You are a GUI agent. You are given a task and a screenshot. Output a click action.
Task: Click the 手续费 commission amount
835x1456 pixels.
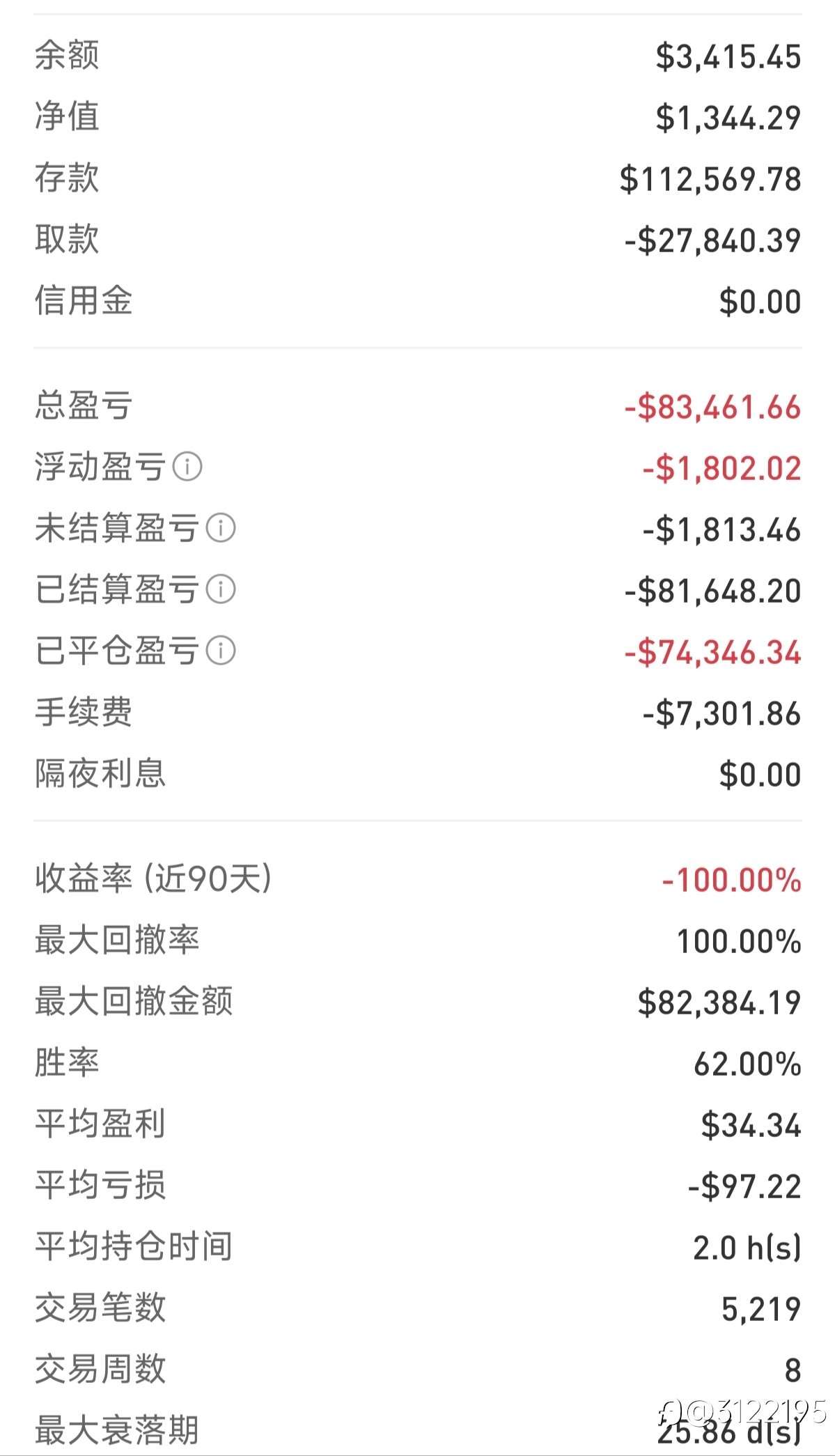(721, 712)
